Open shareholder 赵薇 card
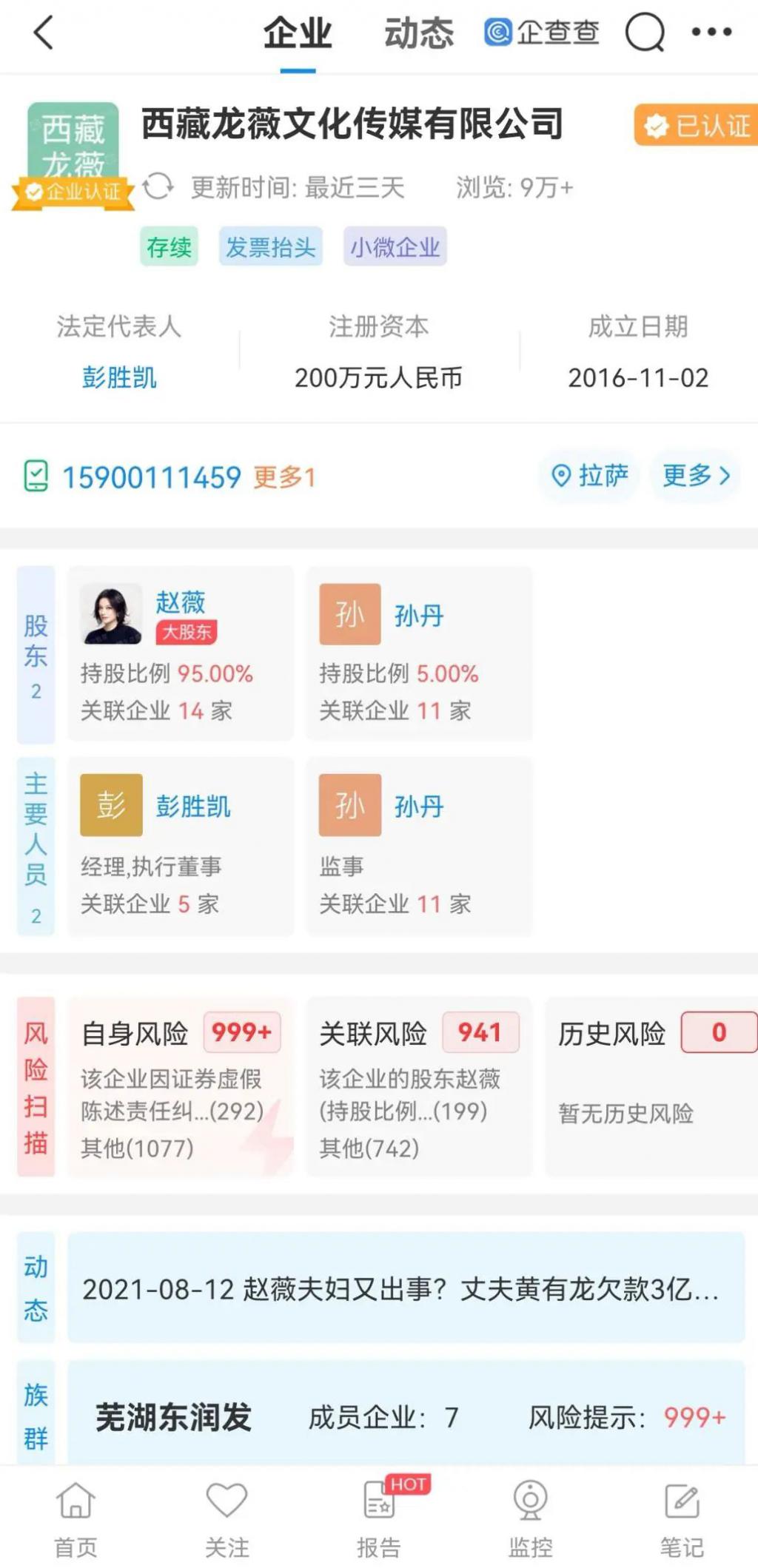 [181, 653]
